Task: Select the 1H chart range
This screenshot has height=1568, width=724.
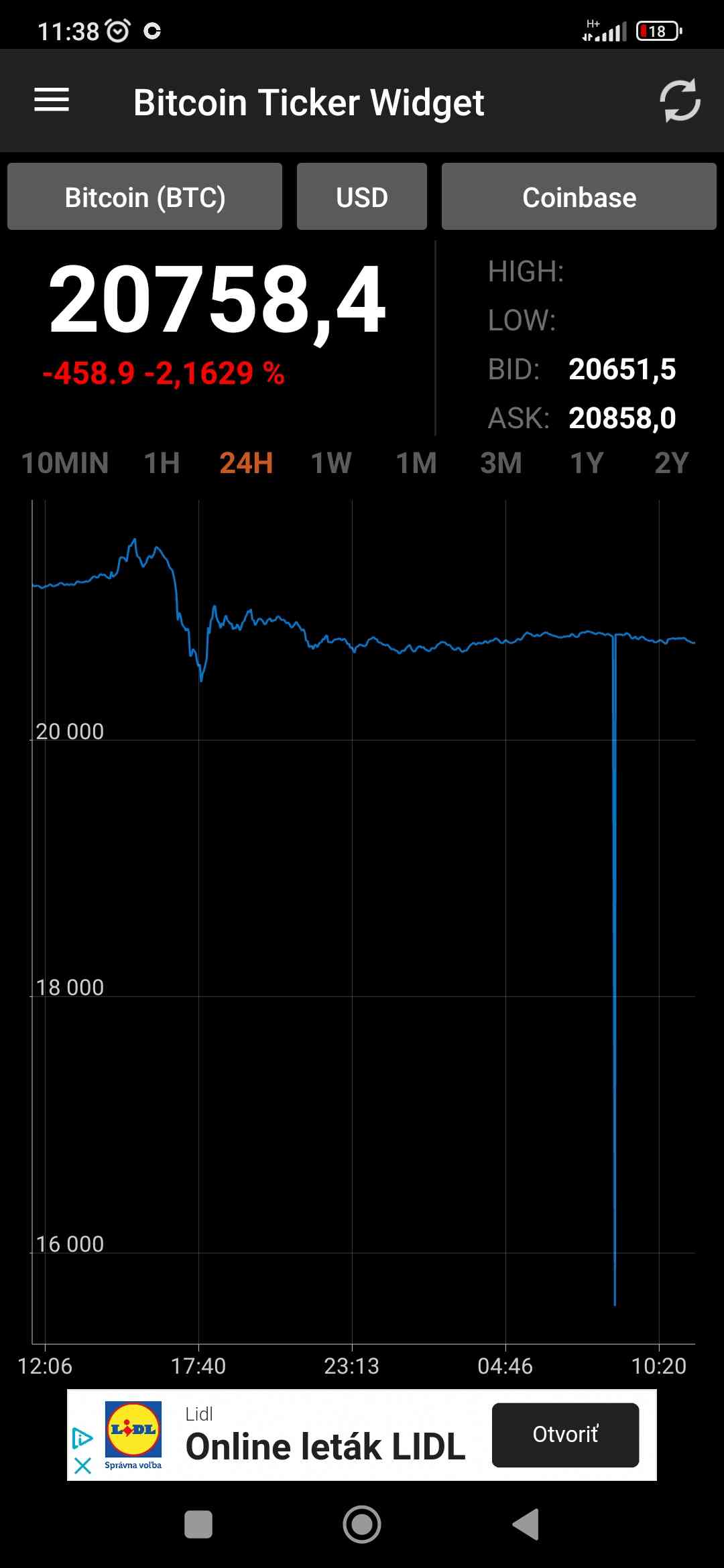Action: [162, 463]
